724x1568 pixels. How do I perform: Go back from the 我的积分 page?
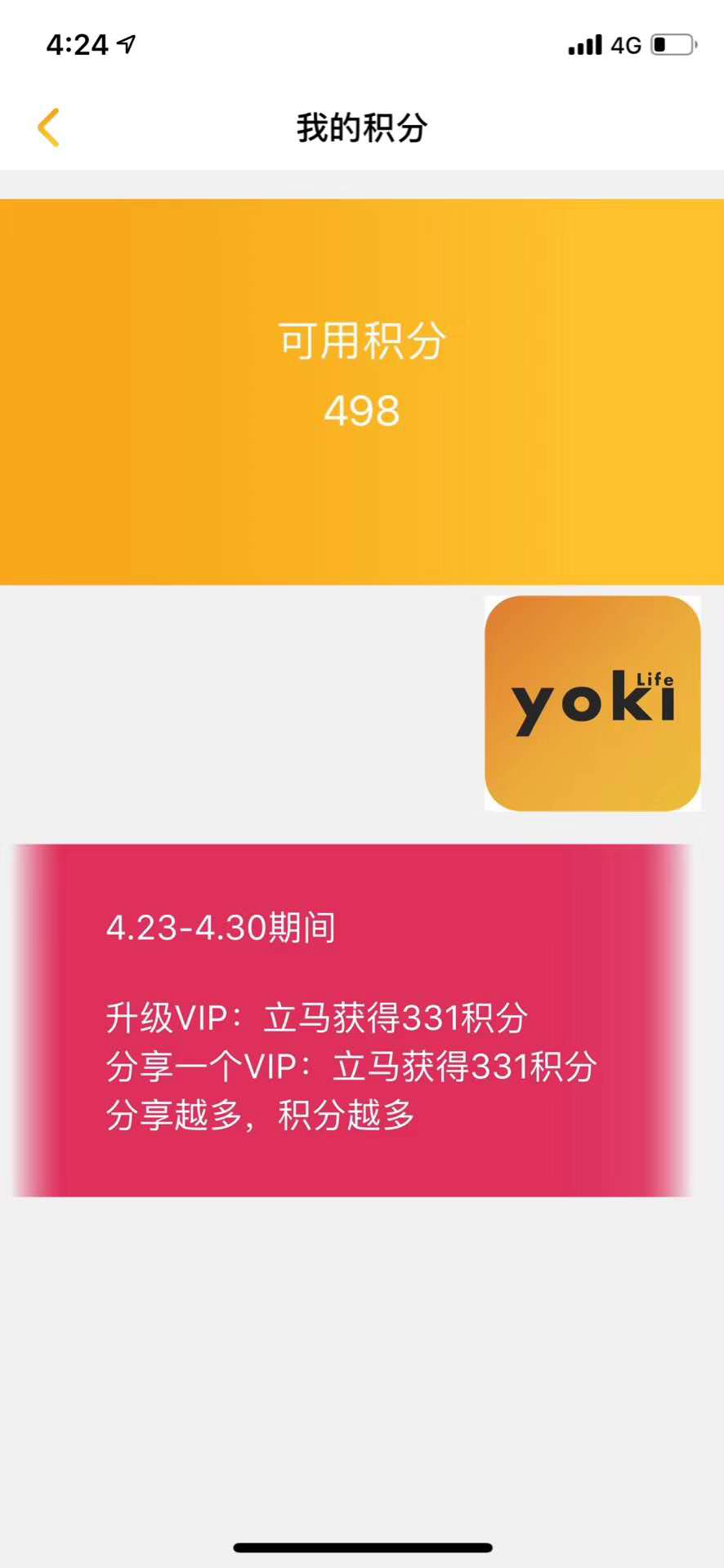[48, 127]
